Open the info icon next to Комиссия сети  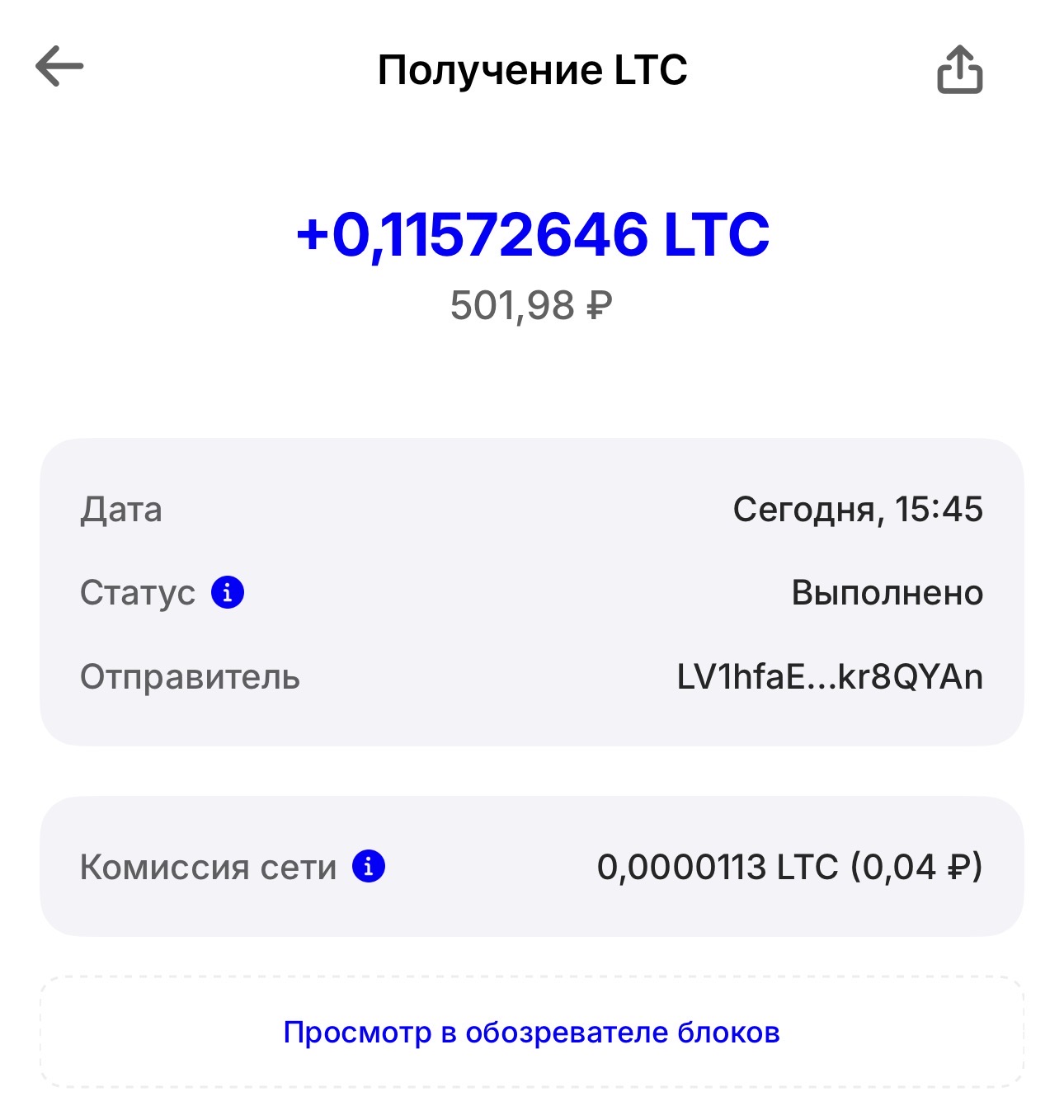pos(369,867)
